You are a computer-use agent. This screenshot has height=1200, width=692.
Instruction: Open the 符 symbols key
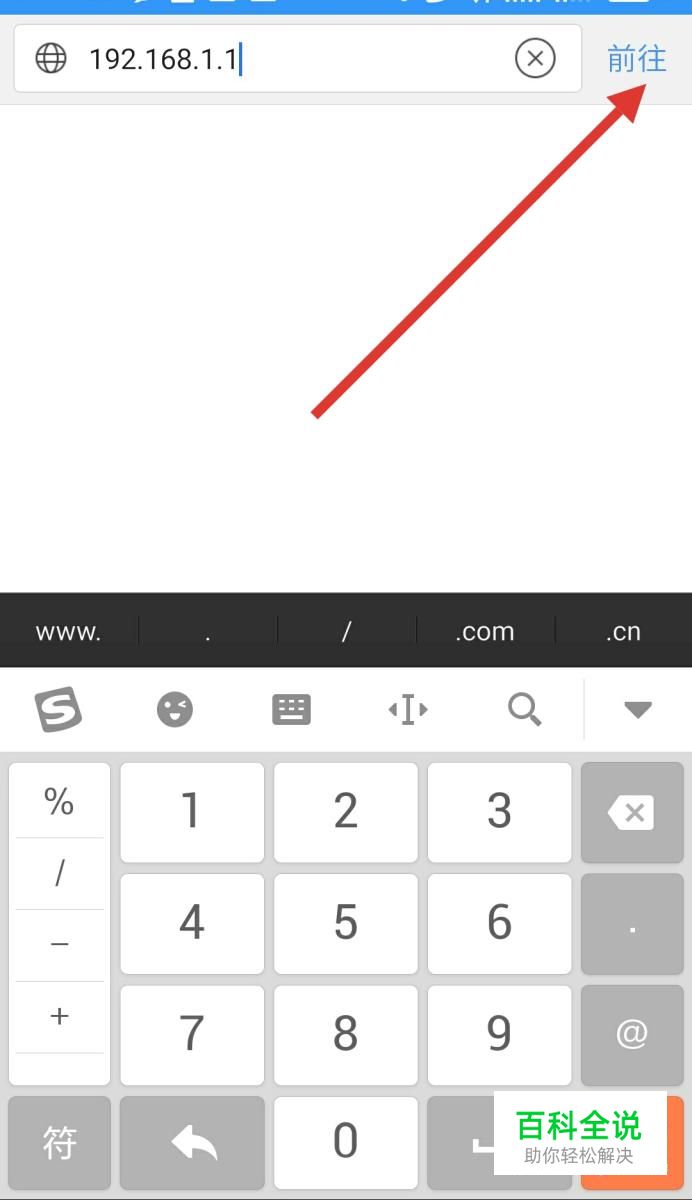coord(59,1143)
